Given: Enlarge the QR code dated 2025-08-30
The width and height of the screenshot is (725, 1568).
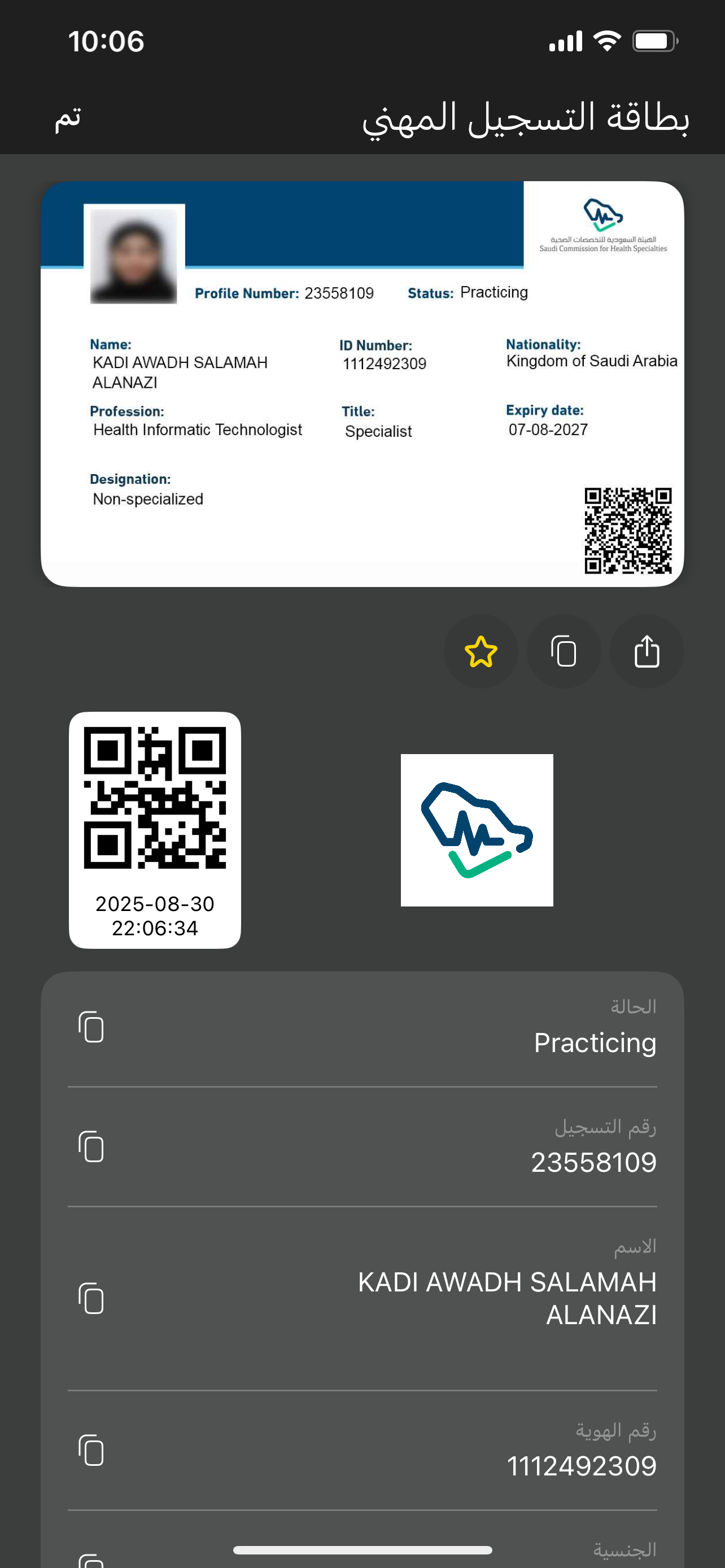Looking at the screenshot, I should click(x=155, y=799).
